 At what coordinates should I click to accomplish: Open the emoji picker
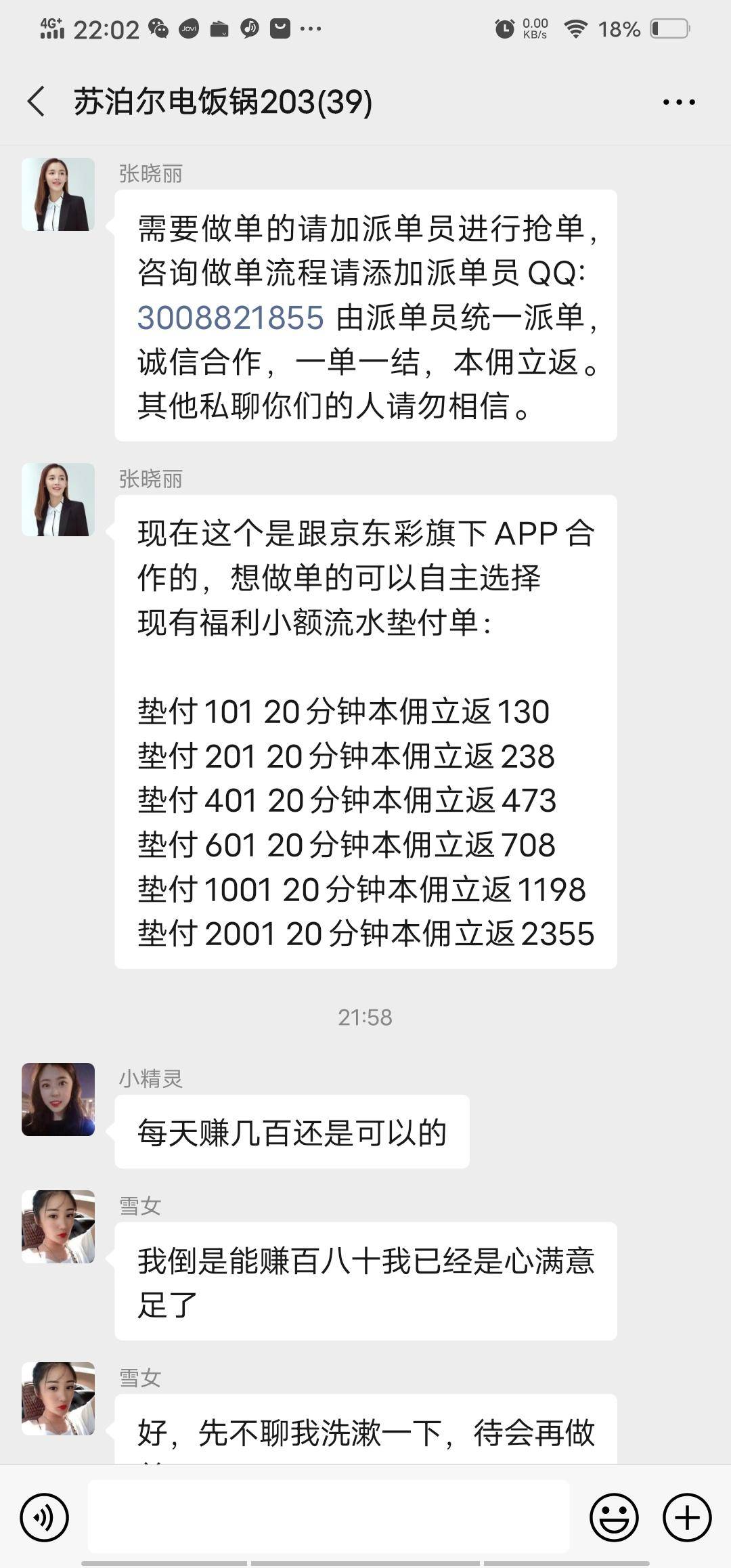pyautogui.click(x=614, y=1517)
